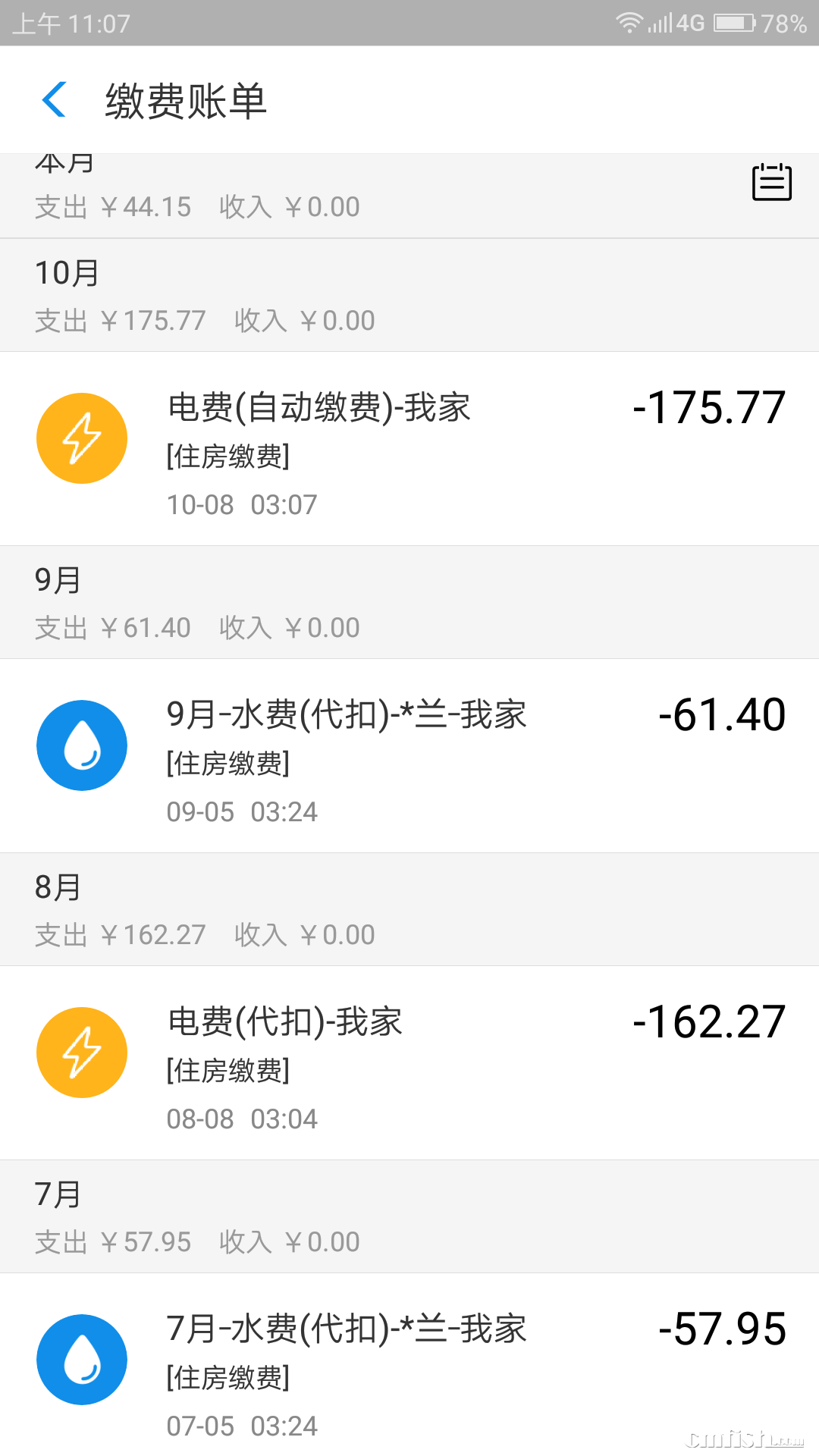Open the 电费(代扣)-我家 bill of -162.27

pyautogui.click(x=409, y=1063)
